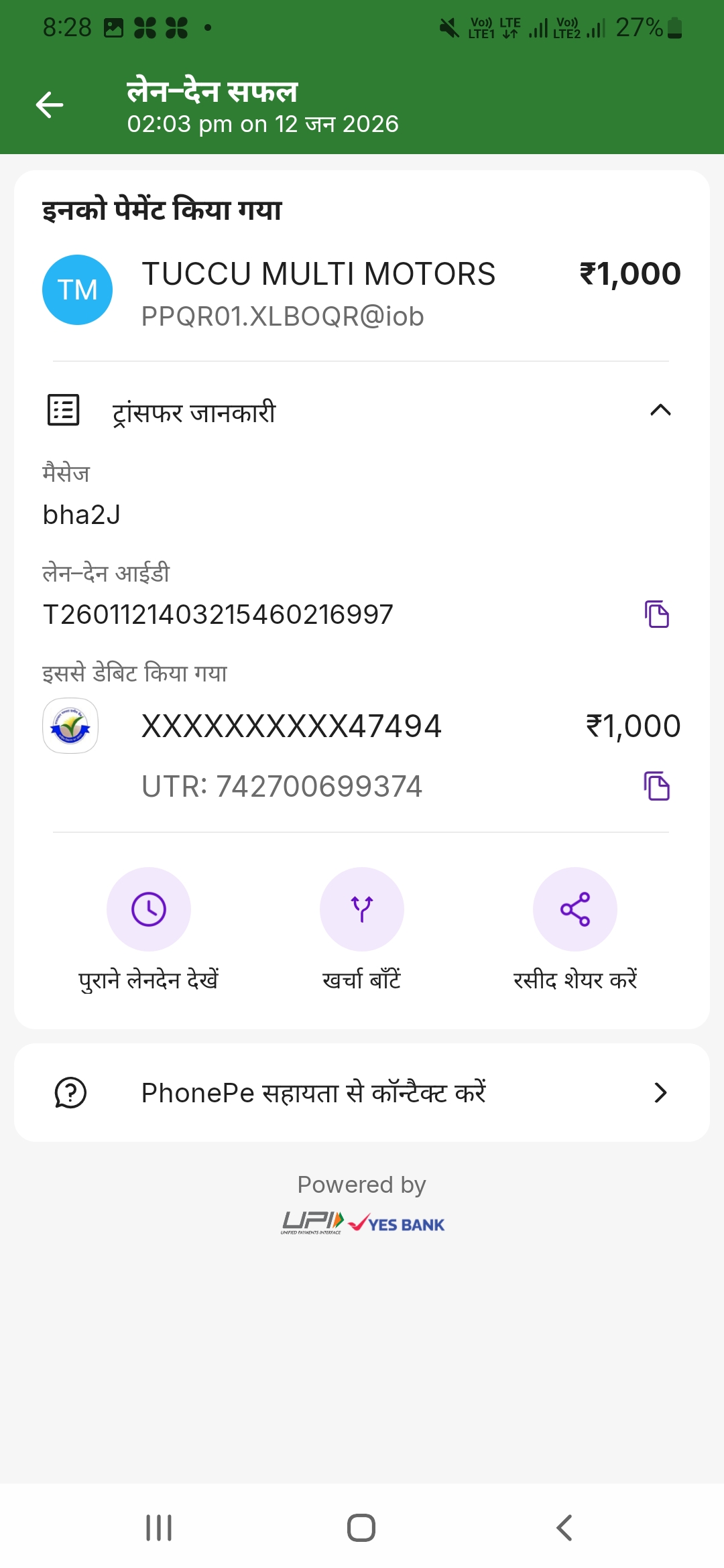The width and height of the screenshot is (724, 1568).
Task: Collapse the ट्रांसफर जानकारी section
Action: pyautogui.click(x=660, y=410)
